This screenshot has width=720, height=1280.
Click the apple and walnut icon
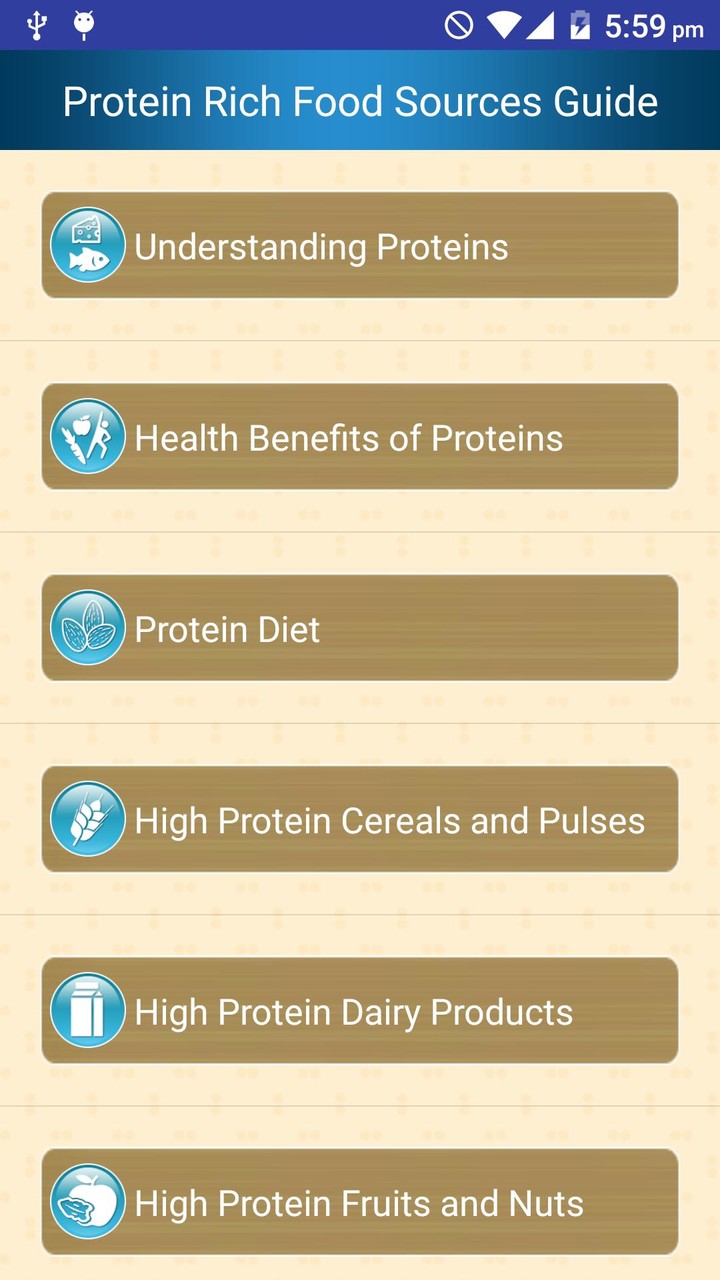87,1201
